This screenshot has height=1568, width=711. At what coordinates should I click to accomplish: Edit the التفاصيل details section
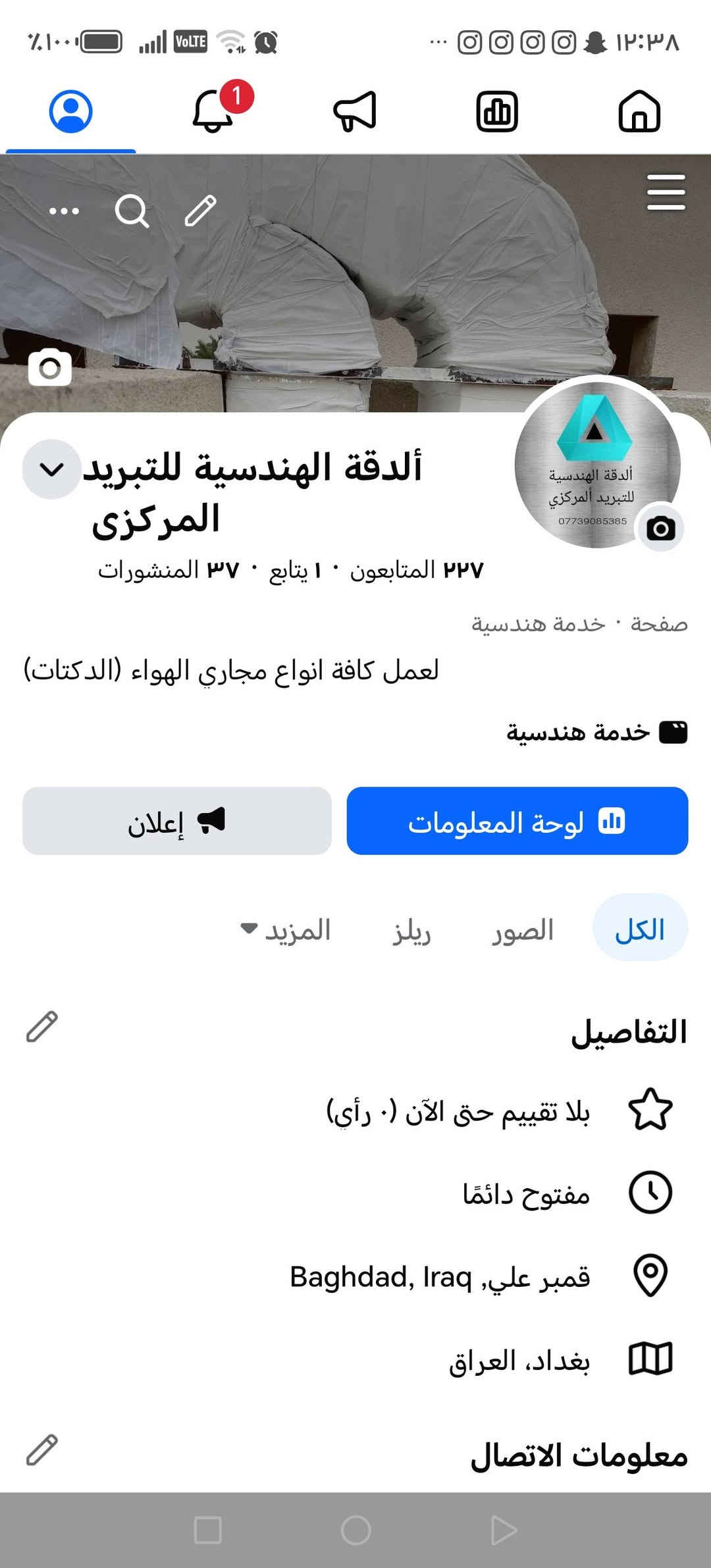click(42, 1026)
